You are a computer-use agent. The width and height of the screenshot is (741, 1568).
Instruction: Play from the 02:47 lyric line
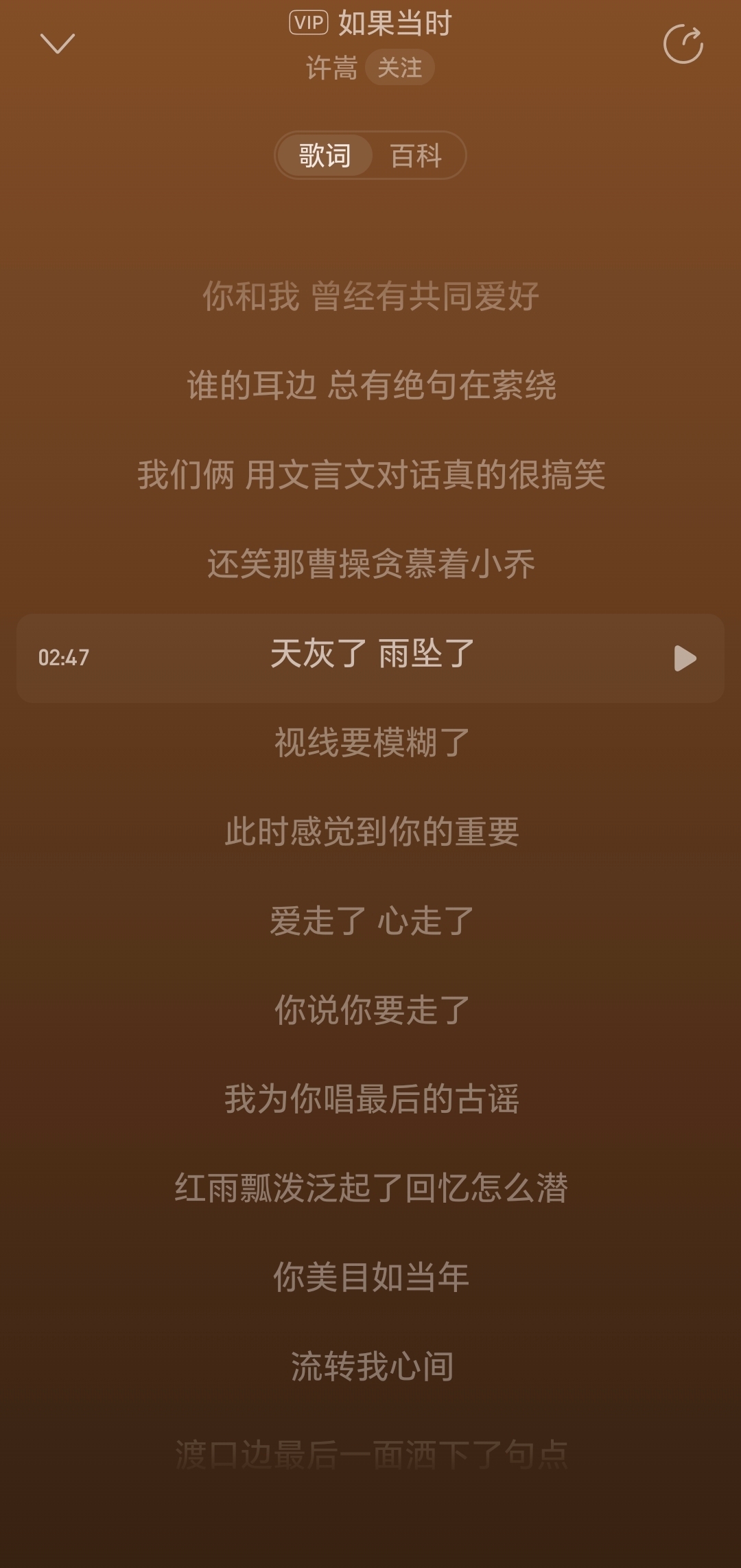(x=685, y=658)
